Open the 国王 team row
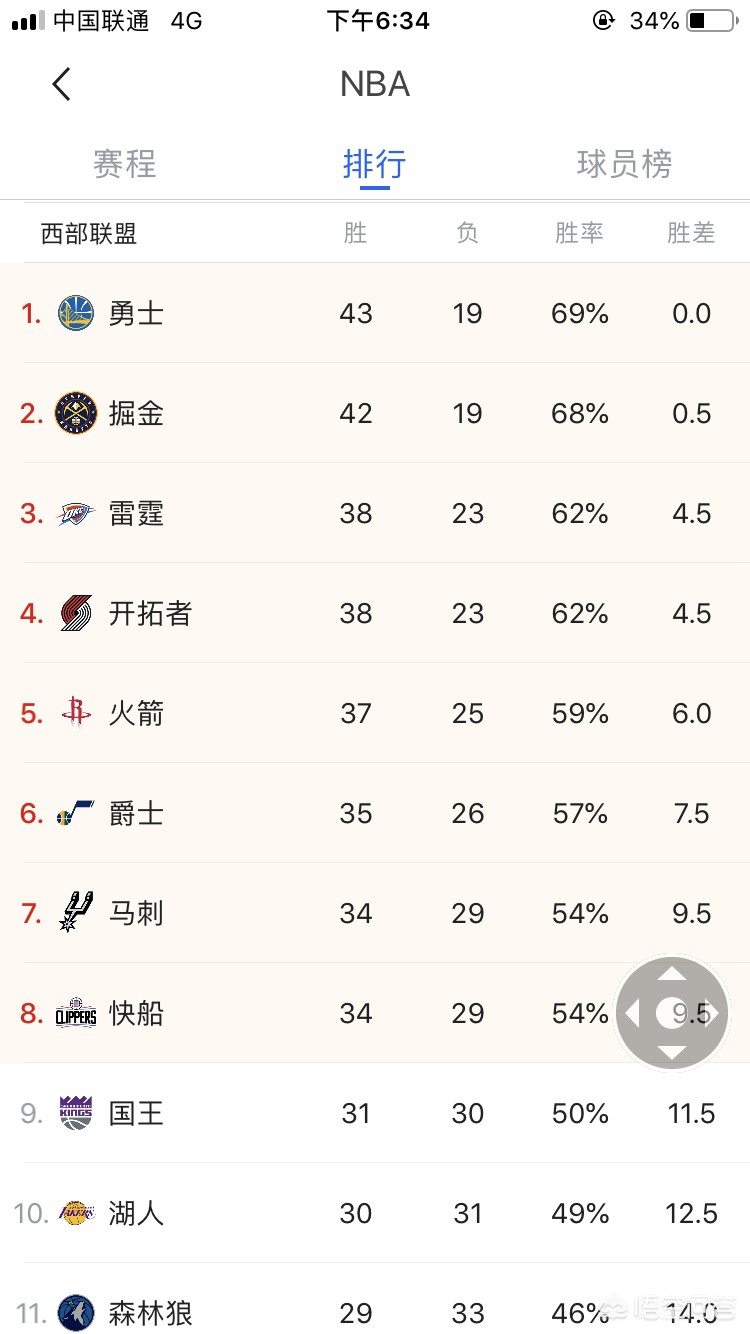This screenshot has width=750, height=1334. click(x=375, y=1113)
